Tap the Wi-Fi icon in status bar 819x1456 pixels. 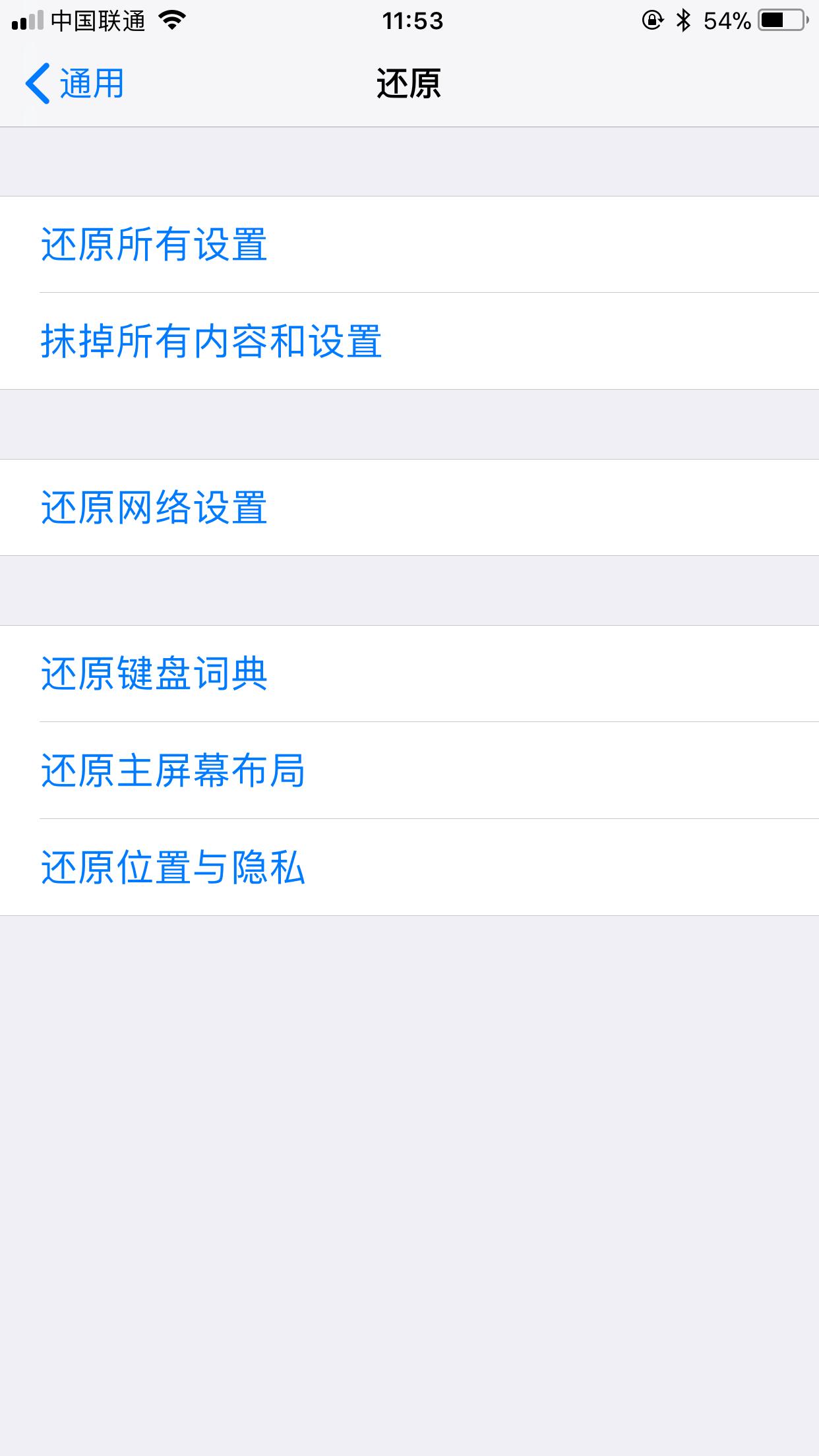[173, 20]
